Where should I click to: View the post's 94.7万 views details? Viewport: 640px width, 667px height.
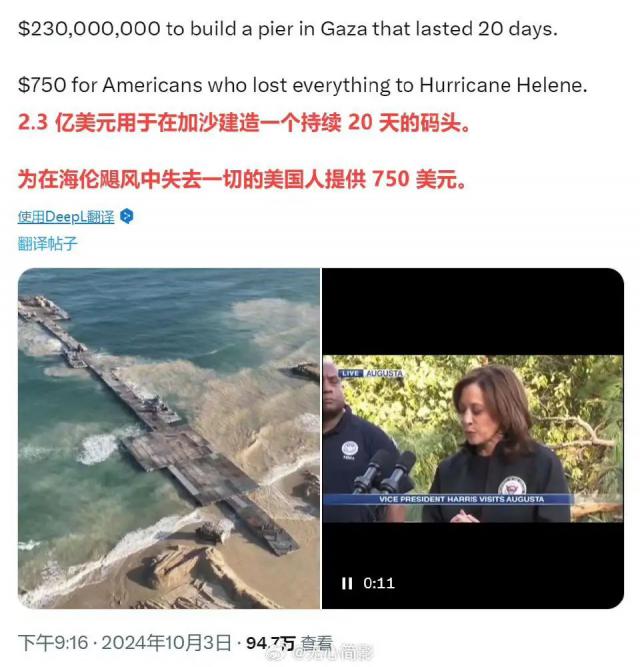point(288,642)
